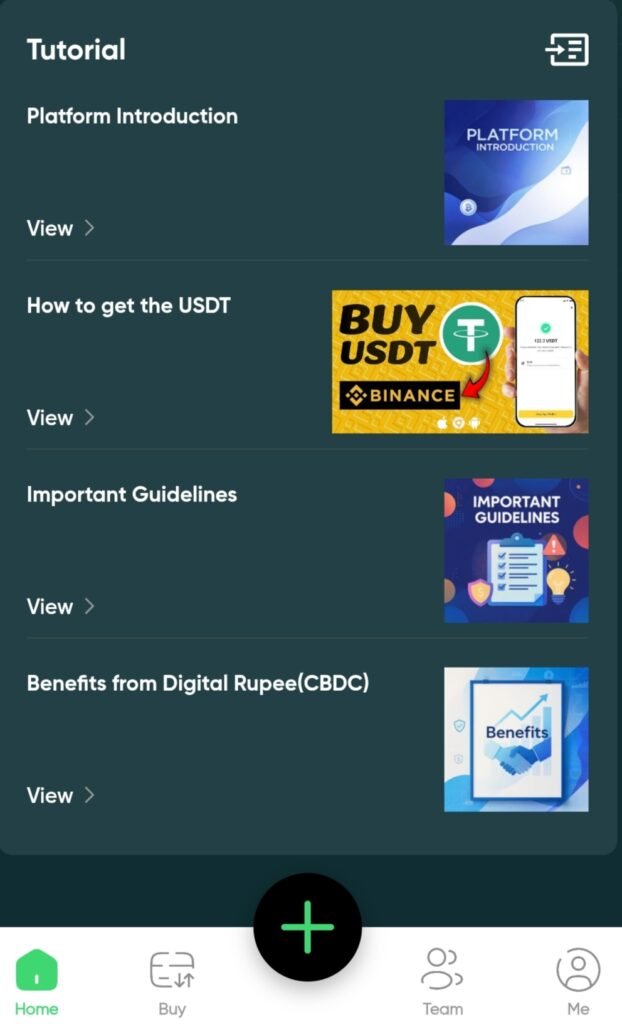View Benefits from Digital Rupee(CBDC)
Screen dimensions: 622x1024
(60, 795)
